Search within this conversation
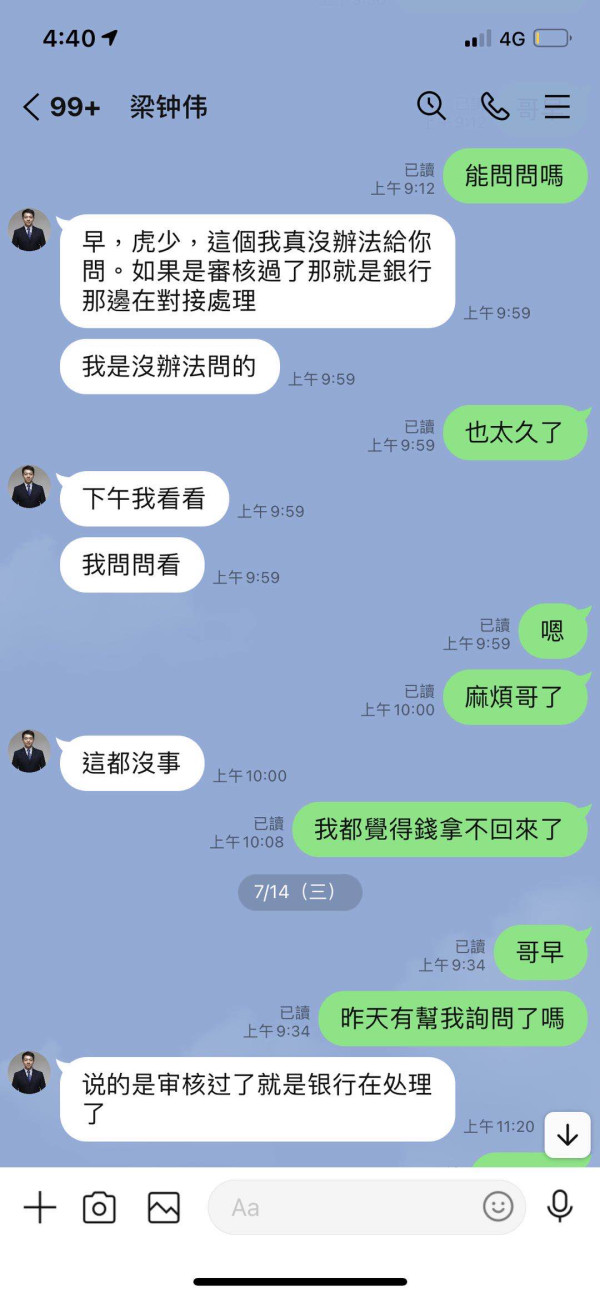Viewport: 600px width, 1298px height. [x=431, y=106]
